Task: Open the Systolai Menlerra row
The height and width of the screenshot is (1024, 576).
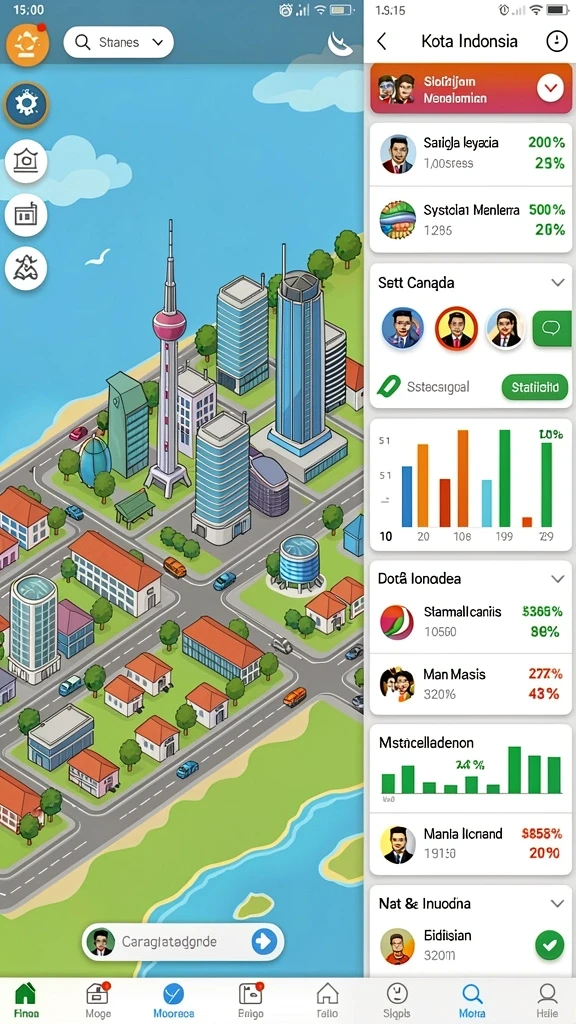Action: click(470, 219)
